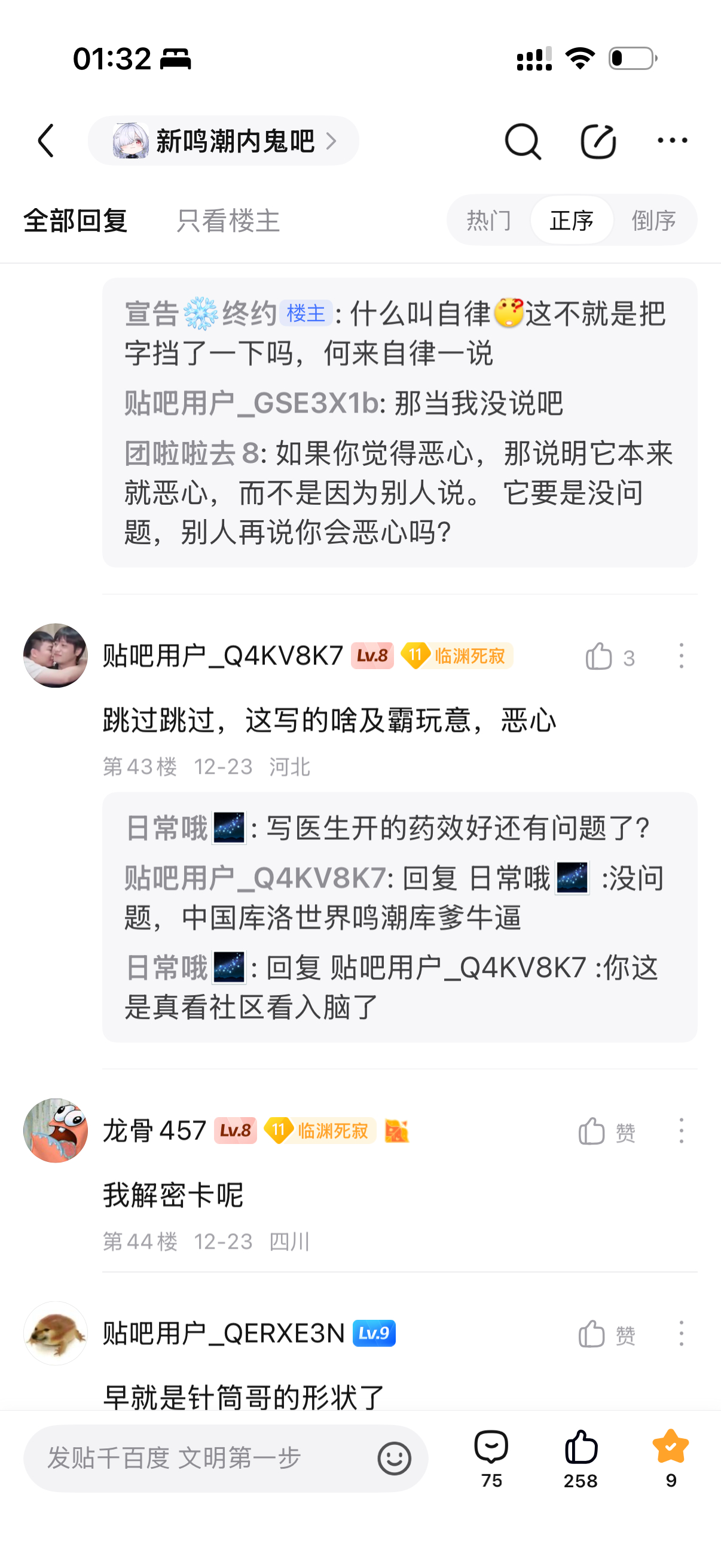721x1568 pixels.
Task: Toggle the favorite star for this post
Action: 671,1457
